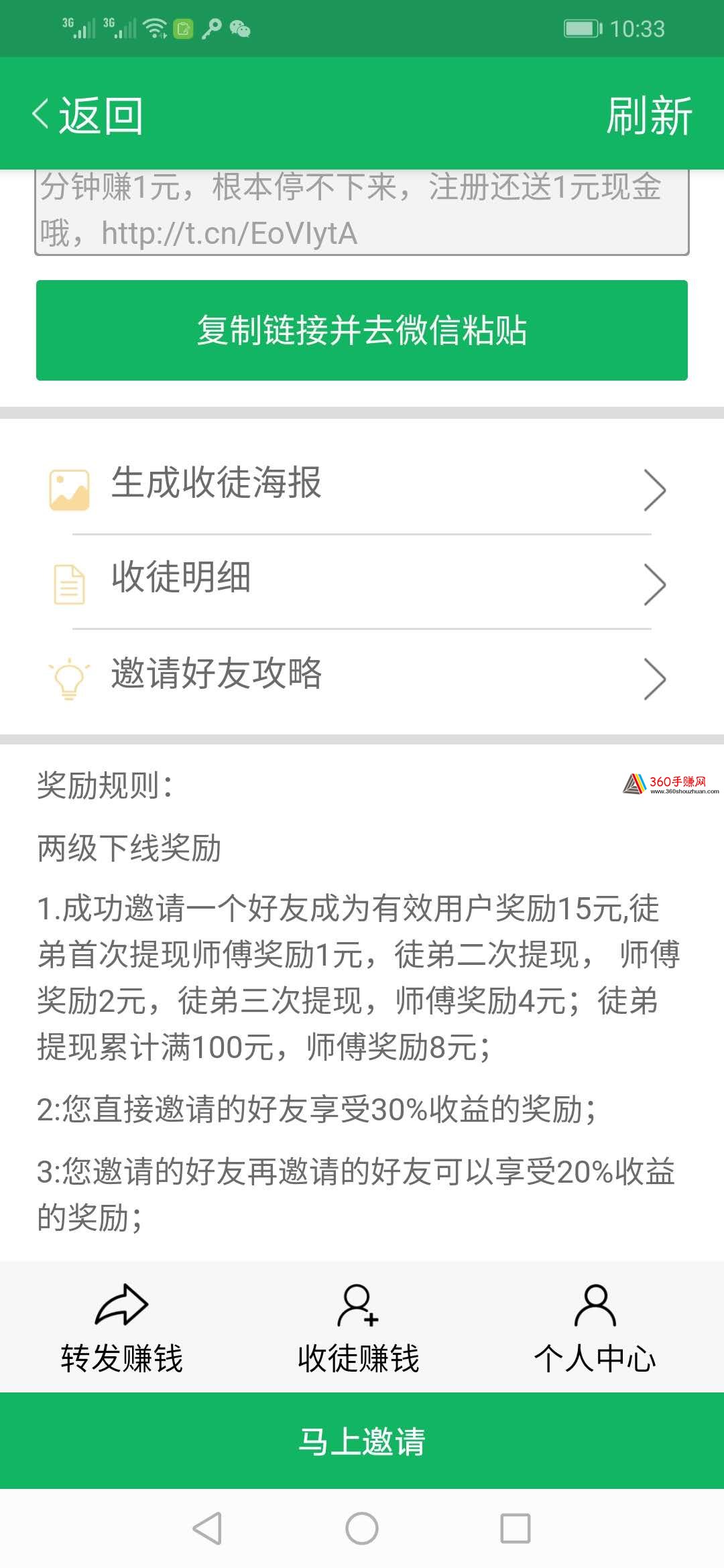Tap the 马上邀请 button
Viewport: 724px width, 1568px height.
coord(362,1441)
